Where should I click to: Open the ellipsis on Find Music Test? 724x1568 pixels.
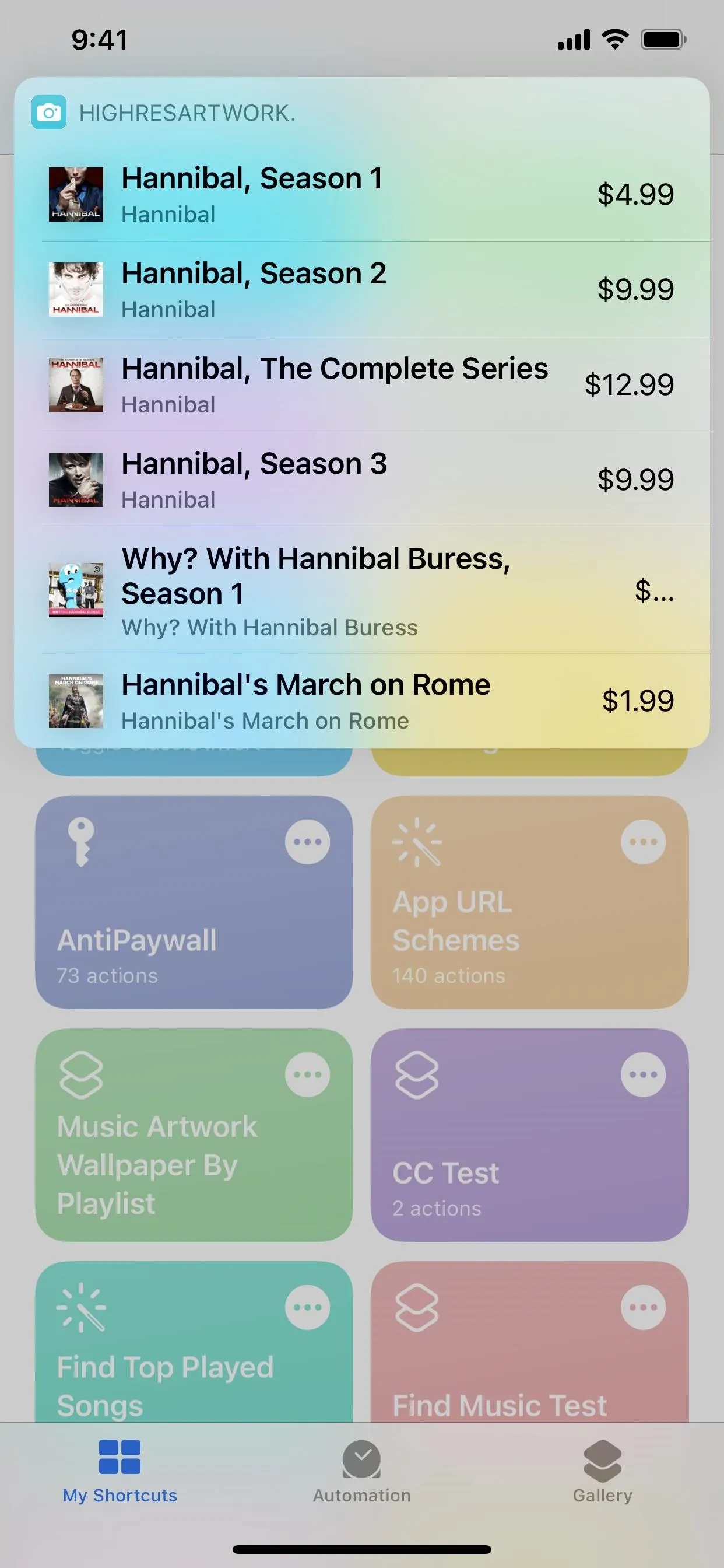tap(643, 1307)
